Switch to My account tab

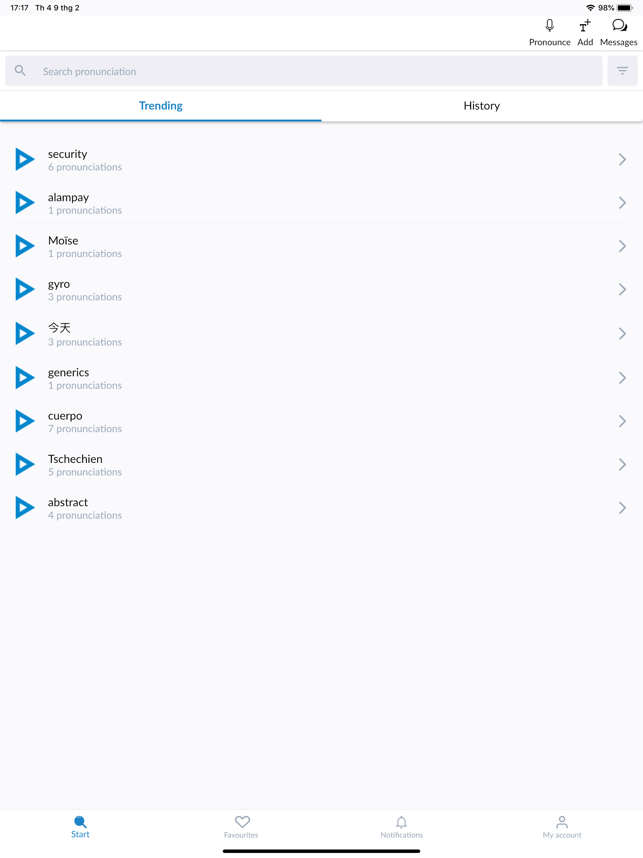(x=561, y=826)
